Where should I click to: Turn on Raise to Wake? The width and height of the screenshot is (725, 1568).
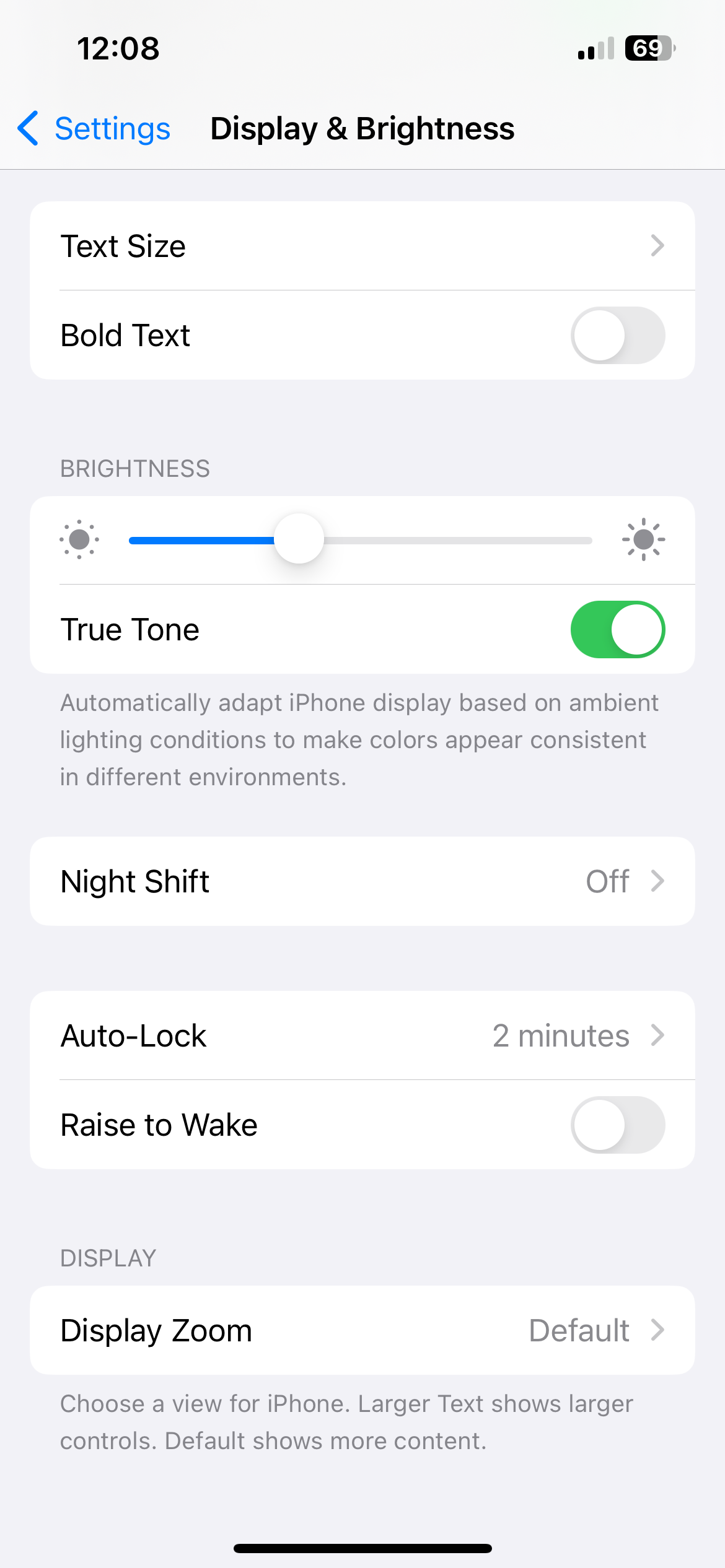coord(617,1125)
